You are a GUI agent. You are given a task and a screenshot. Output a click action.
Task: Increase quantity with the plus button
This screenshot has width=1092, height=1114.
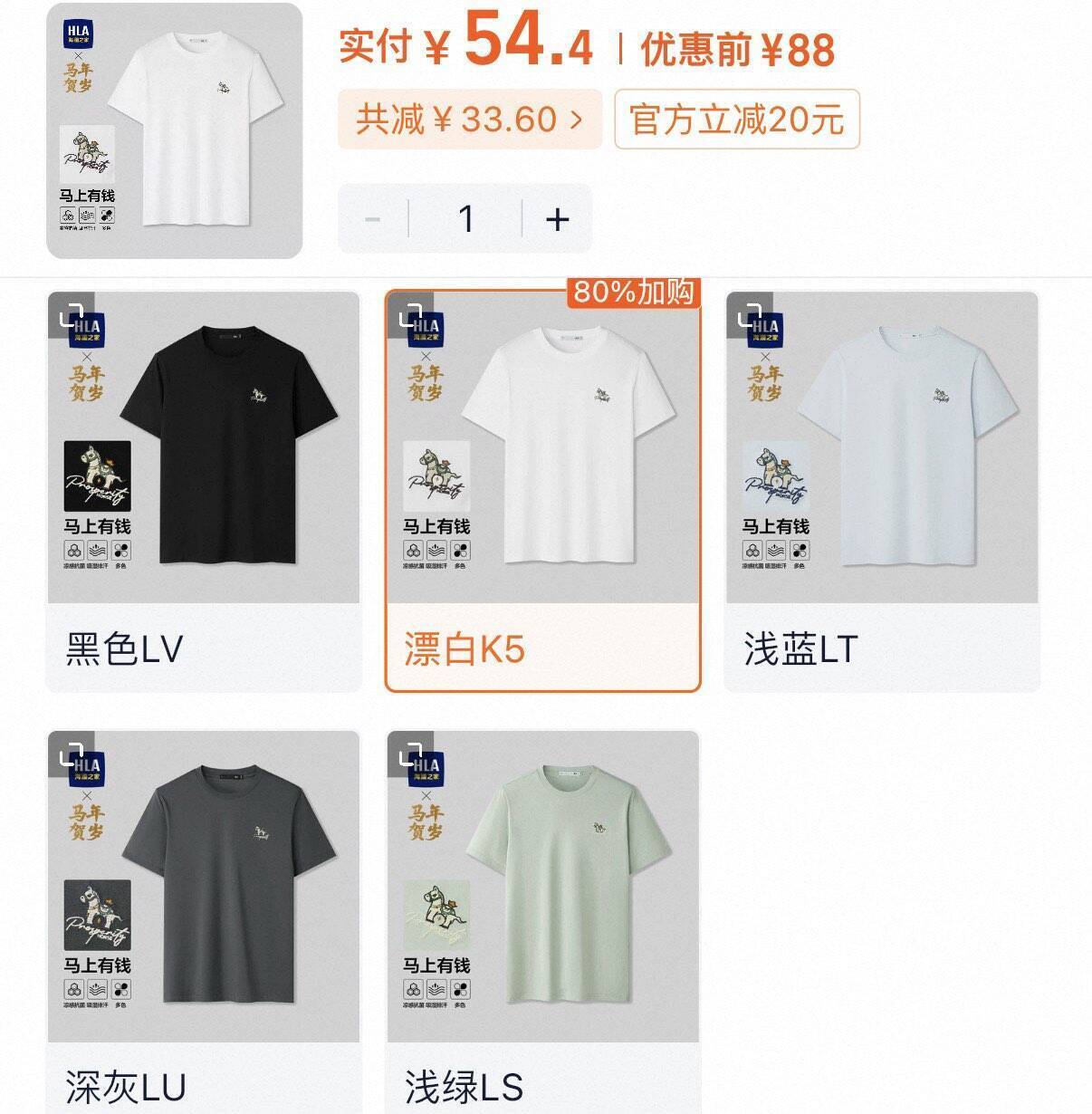pos(558,219)
